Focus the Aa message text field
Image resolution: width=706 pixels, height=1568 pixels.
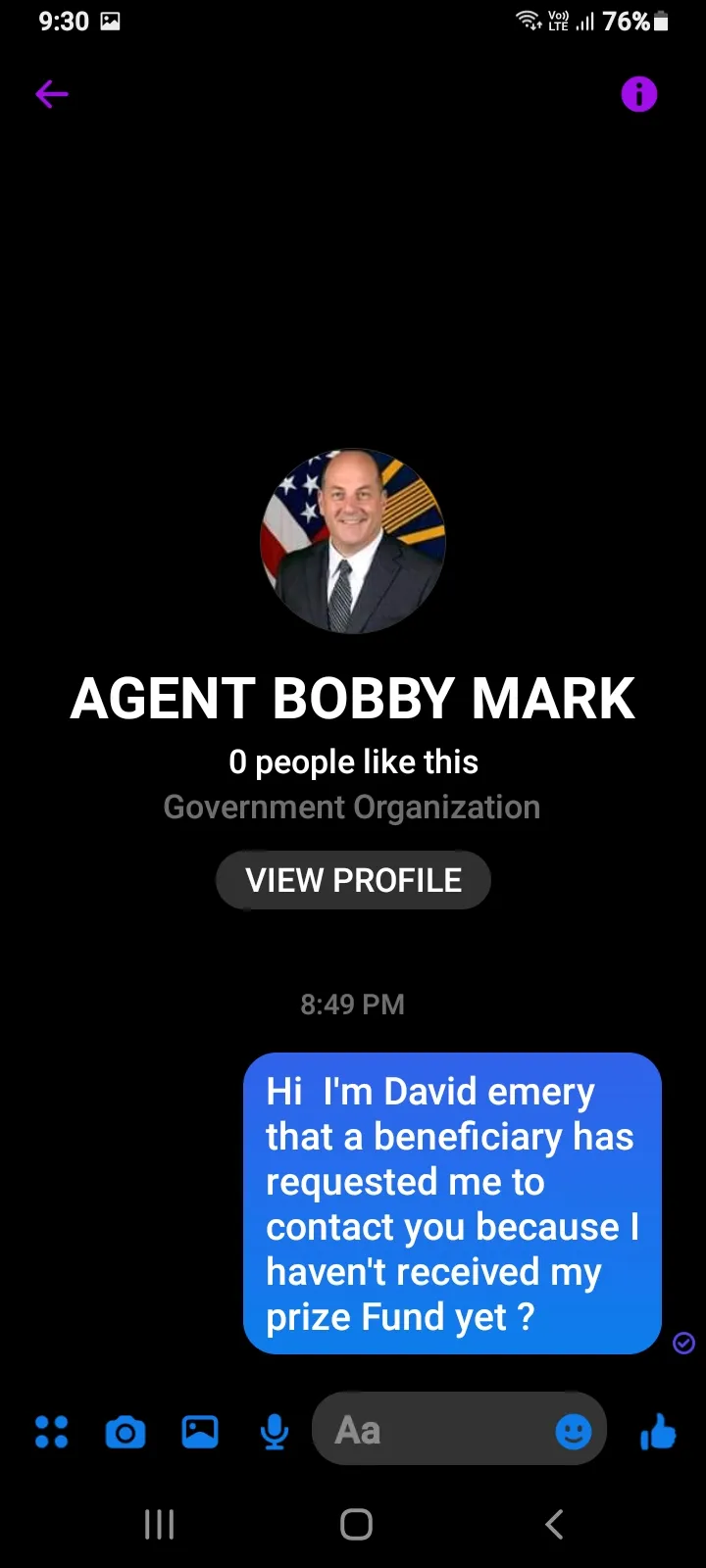pos(440,1430)
